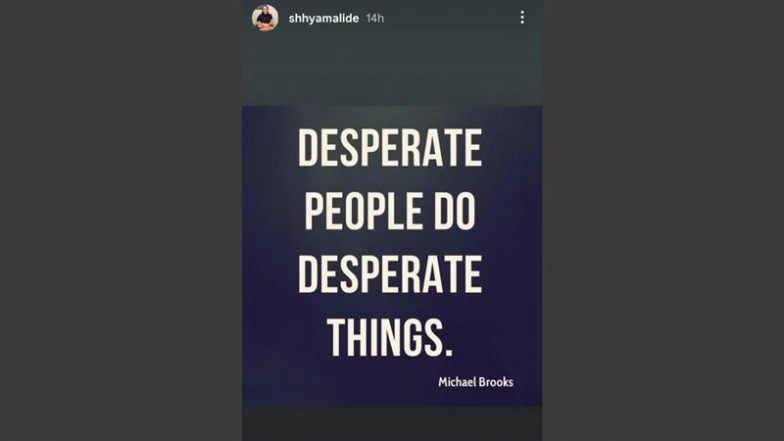Visit the shhyamalide username link

(x=322, y=18)
